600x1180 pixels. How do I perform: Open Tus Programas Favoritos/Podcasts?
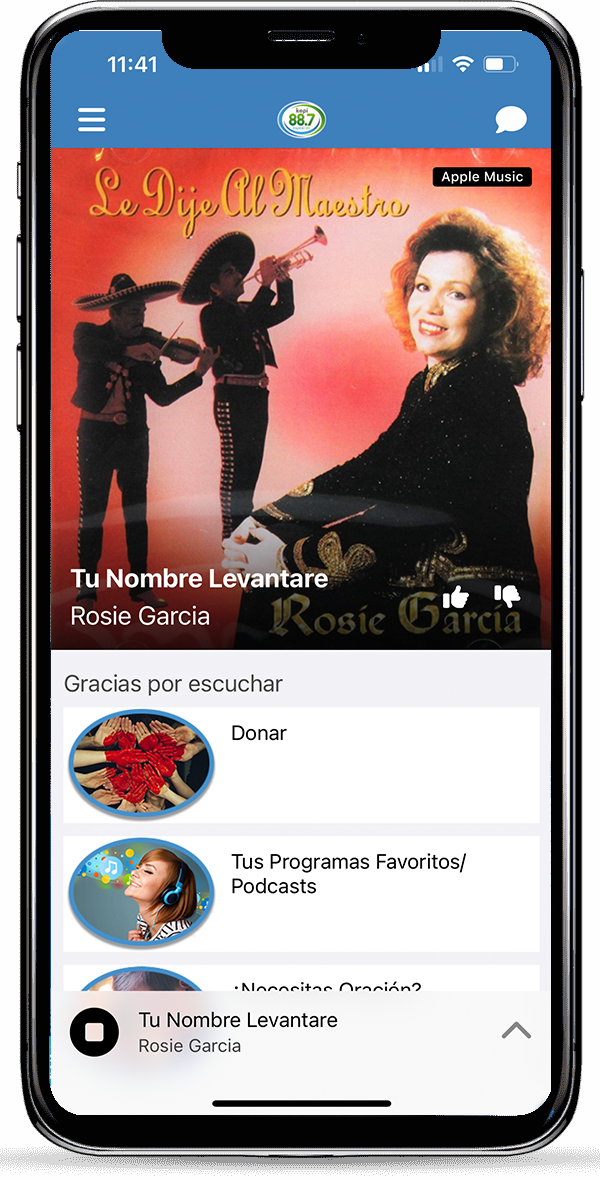coord(301,893)
